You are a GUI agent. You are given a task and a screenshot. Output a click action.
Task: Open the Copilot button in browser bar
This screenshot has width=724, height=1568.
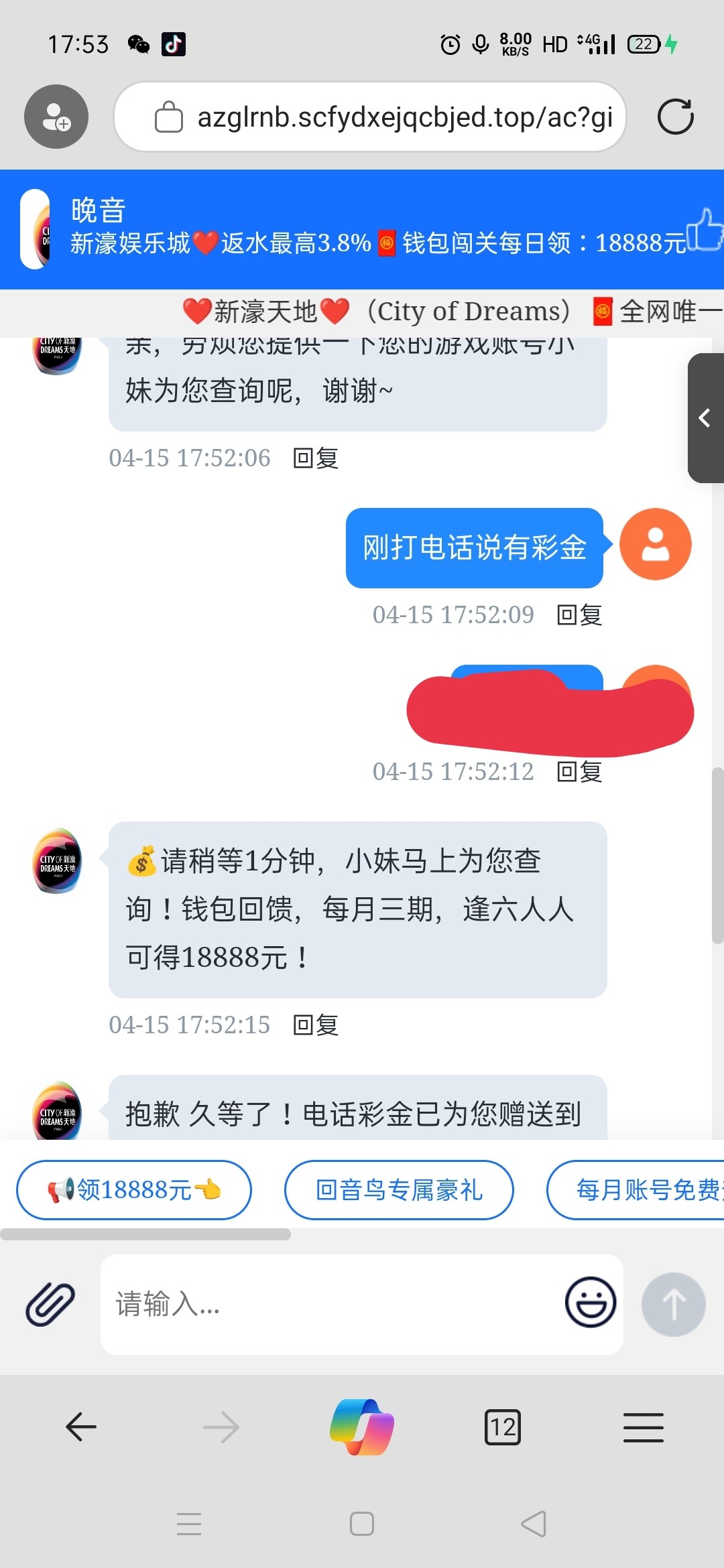tap(362, 1427)
